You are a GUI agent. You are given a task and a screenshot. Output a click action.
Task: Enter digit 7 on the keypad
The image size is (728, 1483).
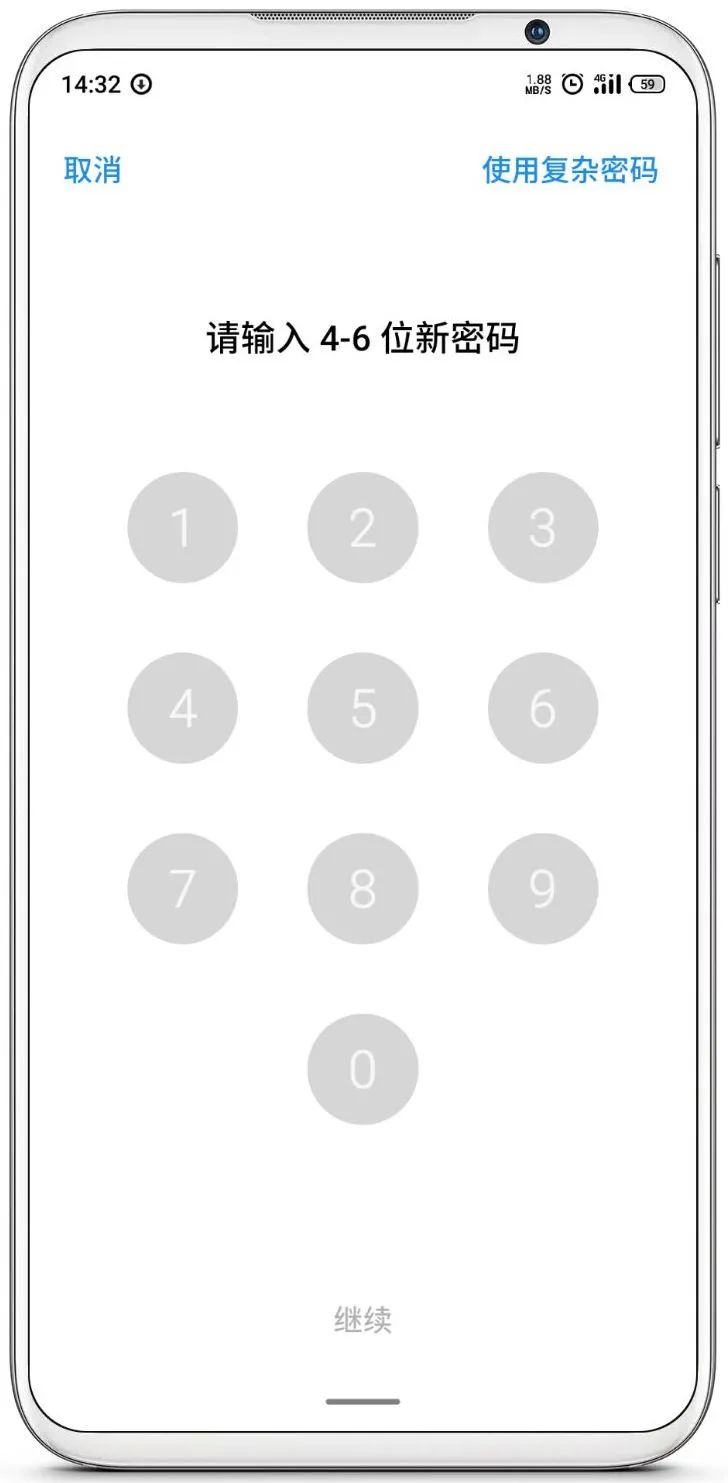click(x=182, y=888)
